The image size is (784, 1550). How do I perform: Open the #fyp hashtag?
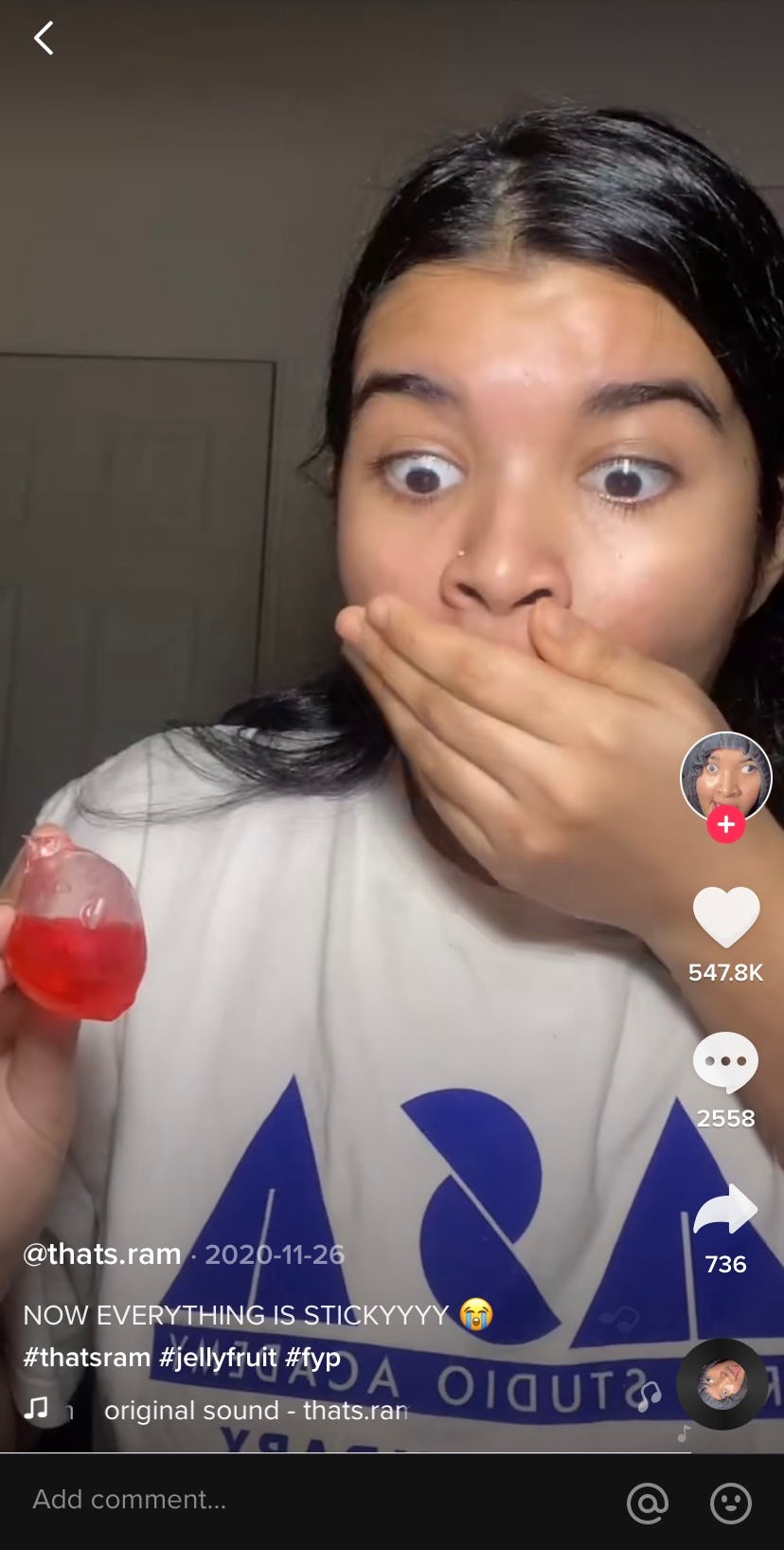pos(312,1357)
